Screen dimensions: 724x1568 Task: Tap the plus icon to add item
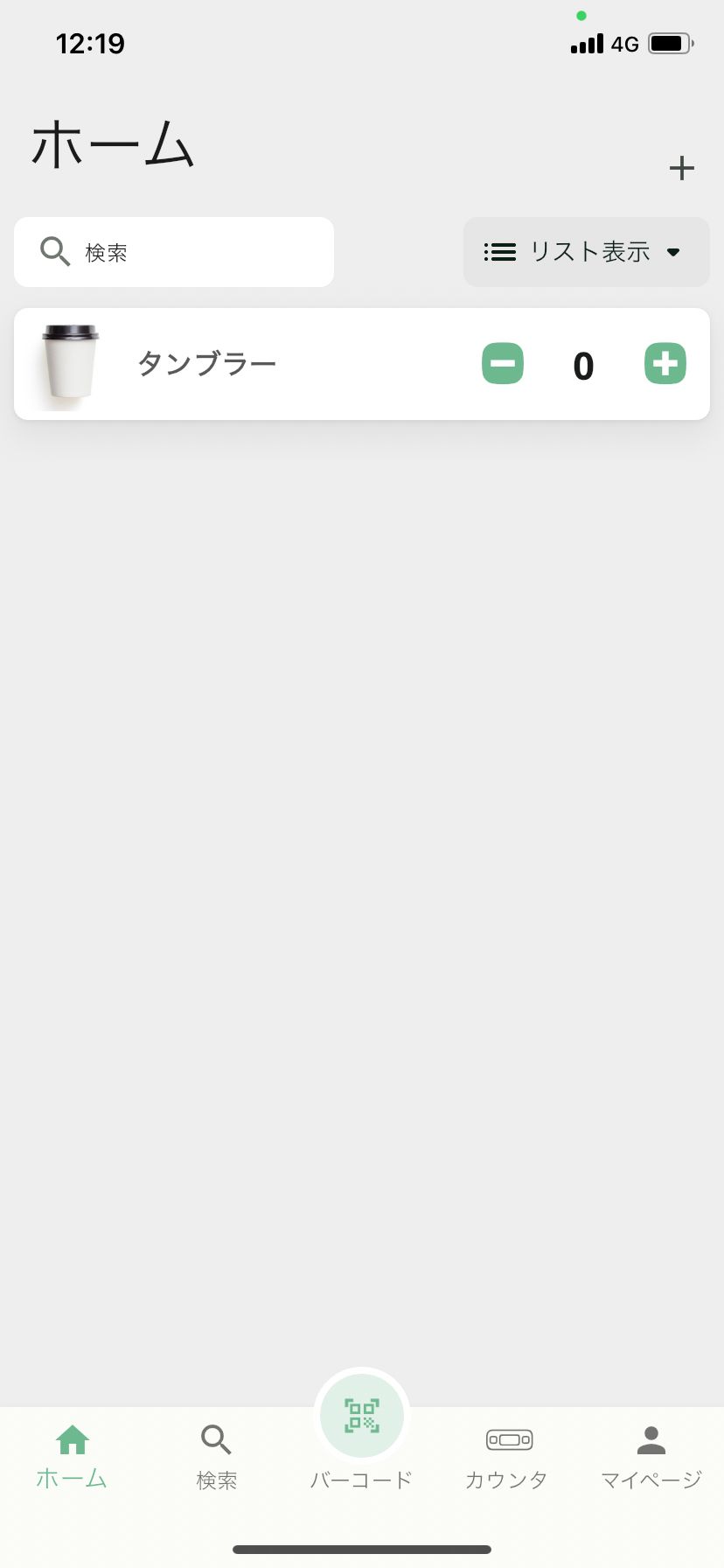tap(681, 168)
